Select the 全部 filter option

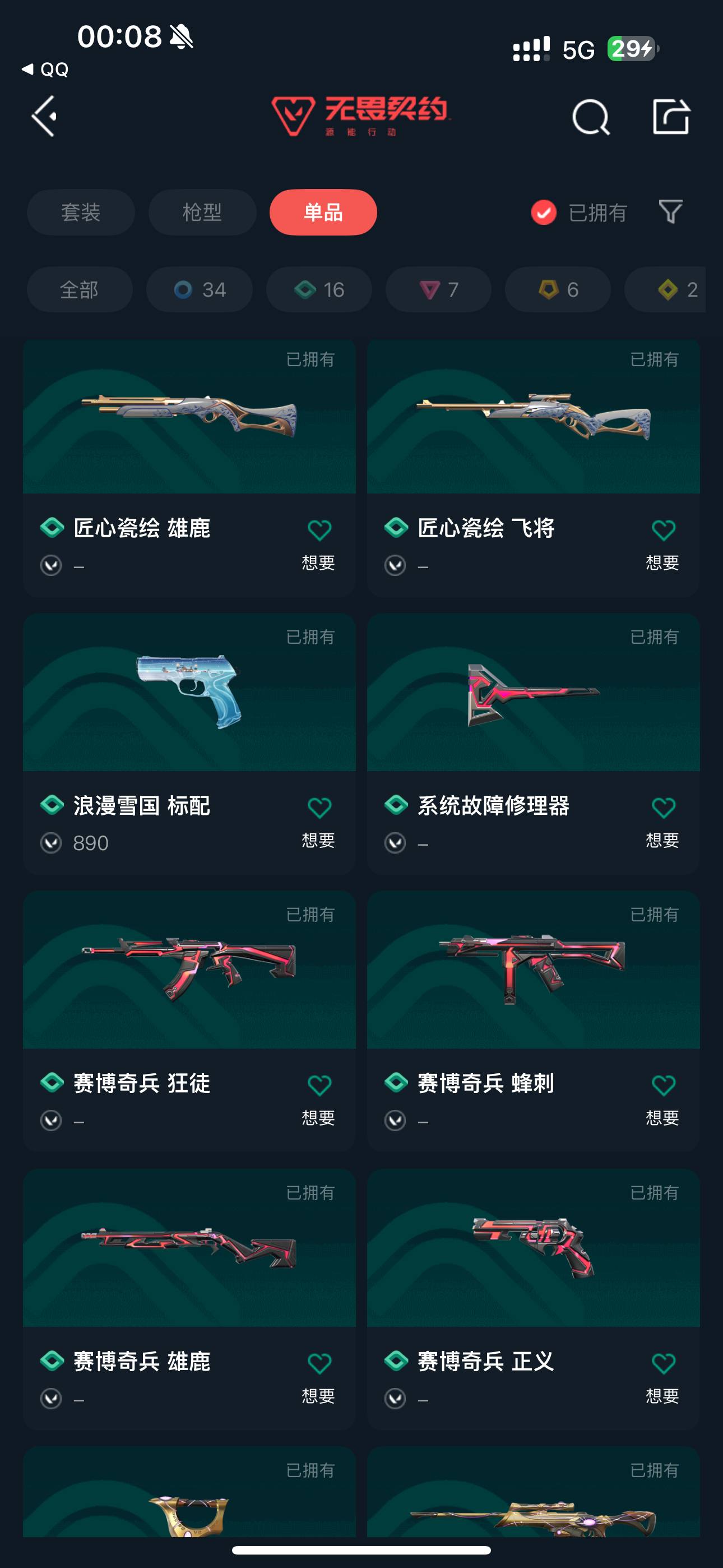80,290
